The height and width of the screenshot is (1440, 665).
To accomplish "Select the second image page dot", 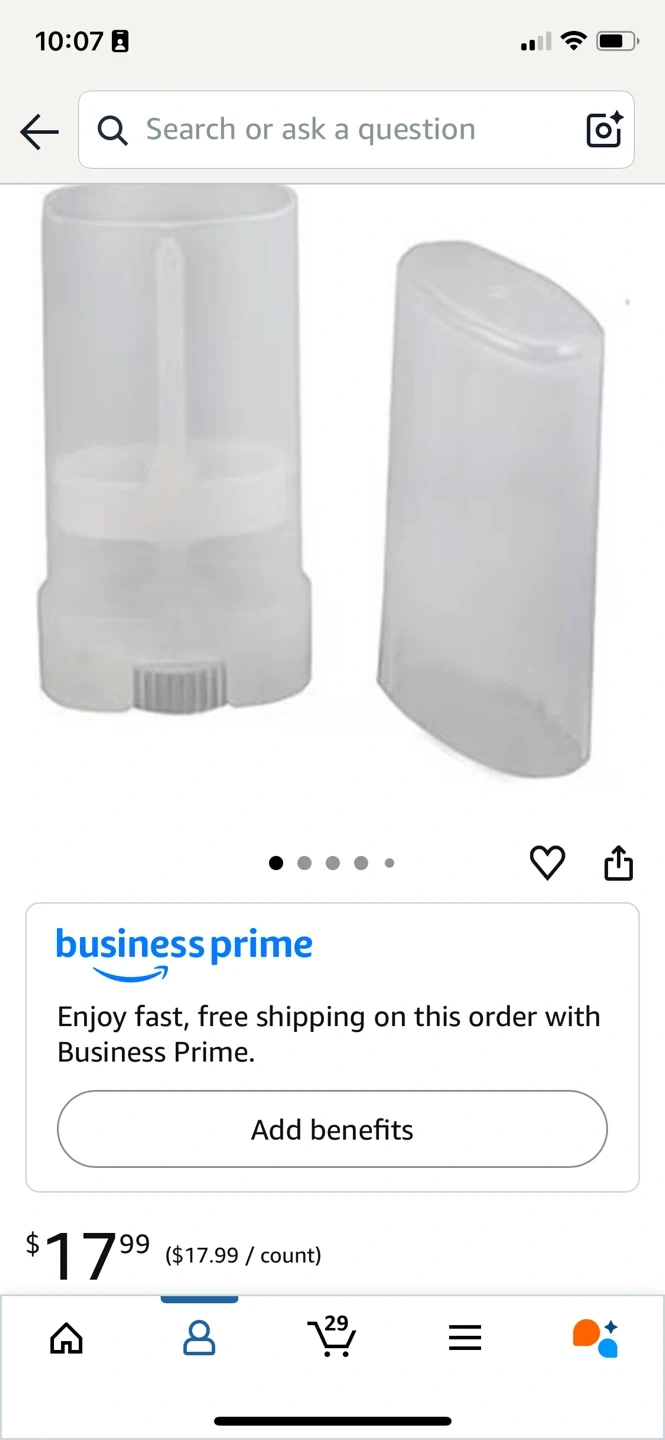I will click(x=305, y=863).
